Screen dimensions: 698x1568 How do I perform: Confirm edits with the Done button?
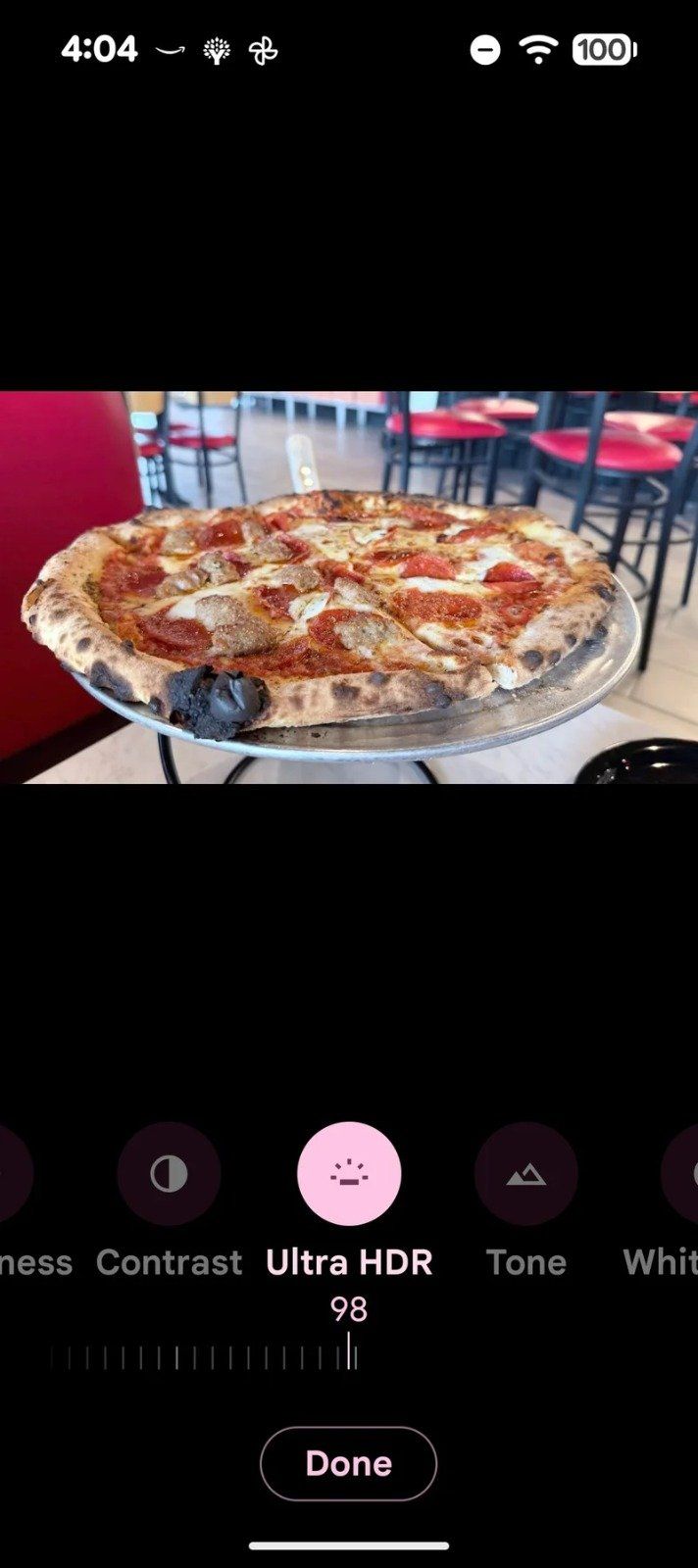[348, 1463]
